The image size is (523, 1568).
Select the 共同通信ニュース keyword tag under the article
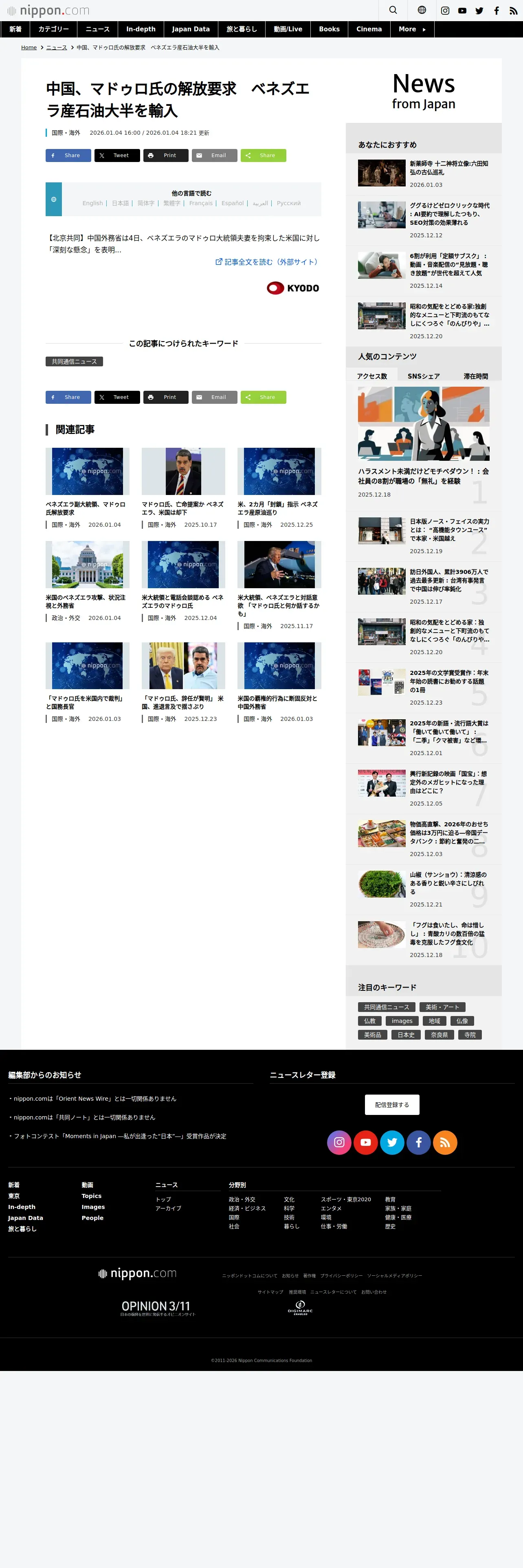74,361
